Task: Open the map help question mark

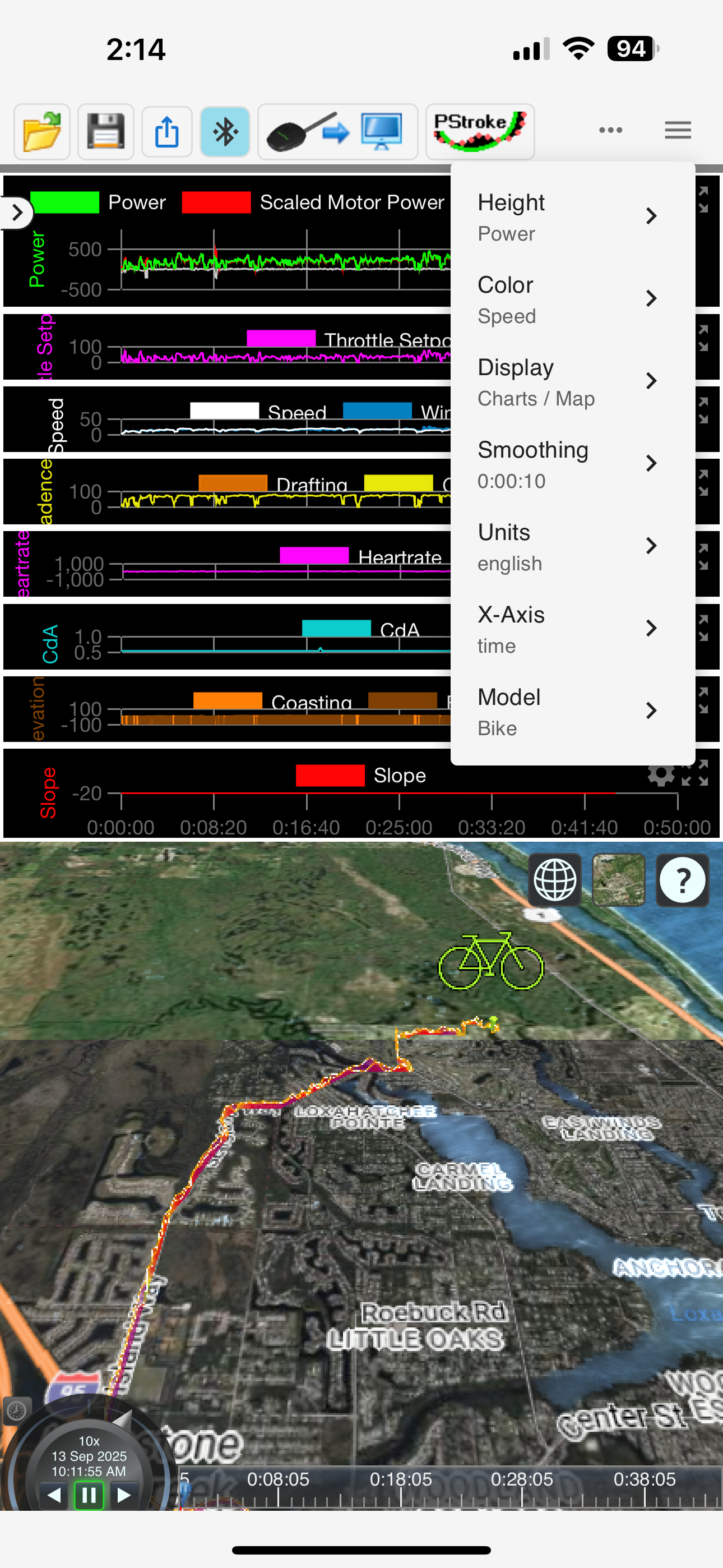Action: [682, 879]
